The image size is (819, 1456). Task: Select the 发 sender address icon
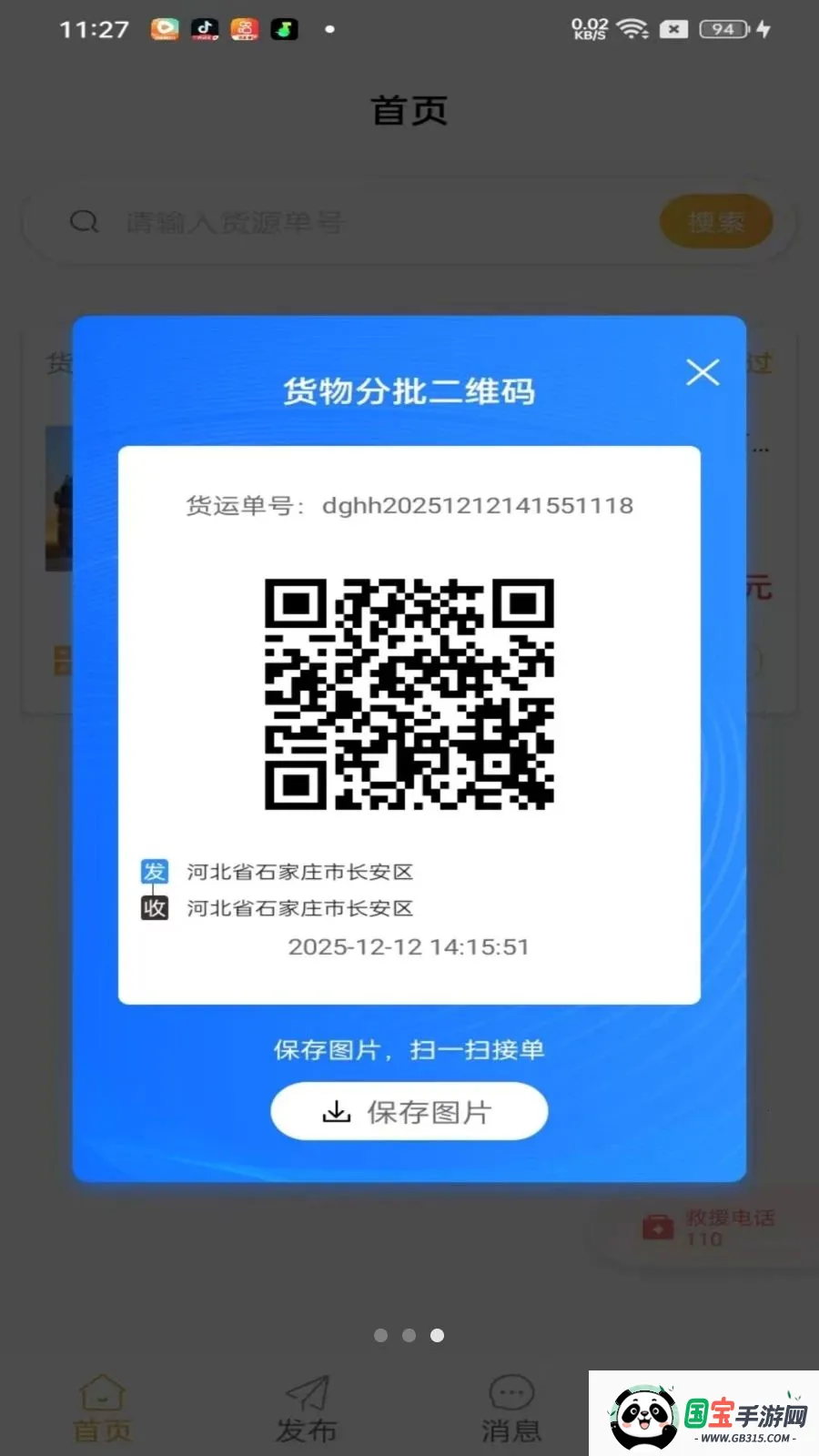click(x=153, y=871)
